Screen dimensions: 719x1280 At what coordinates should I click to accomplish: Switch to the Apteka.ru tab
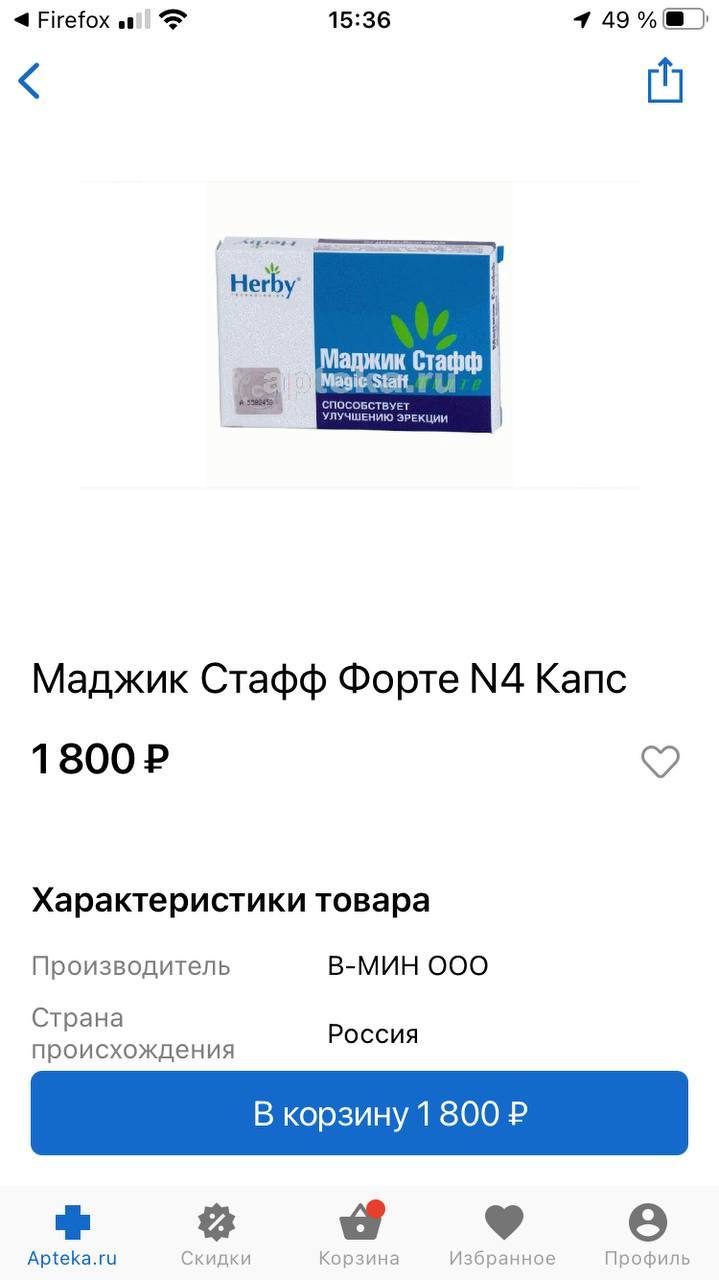click(72, 1236)
